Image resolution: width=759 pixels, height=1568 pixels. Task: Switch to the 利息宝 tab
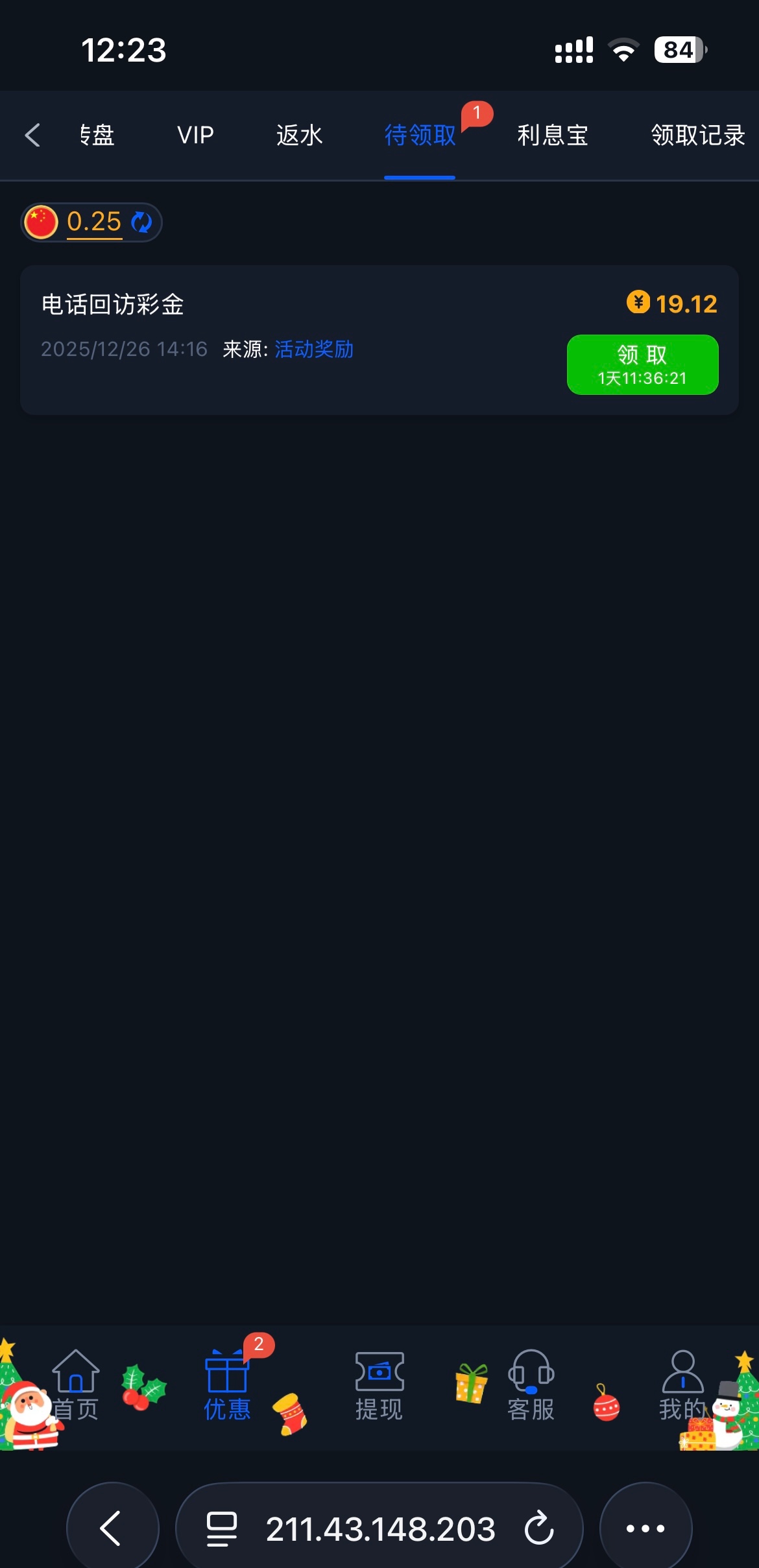click(552, 135)
